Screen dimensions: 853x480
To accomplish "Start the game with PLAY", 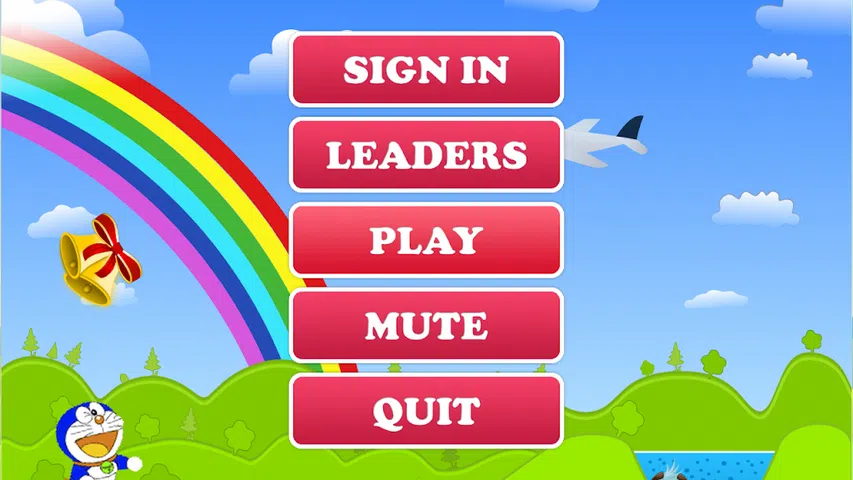I will point(426,240).
